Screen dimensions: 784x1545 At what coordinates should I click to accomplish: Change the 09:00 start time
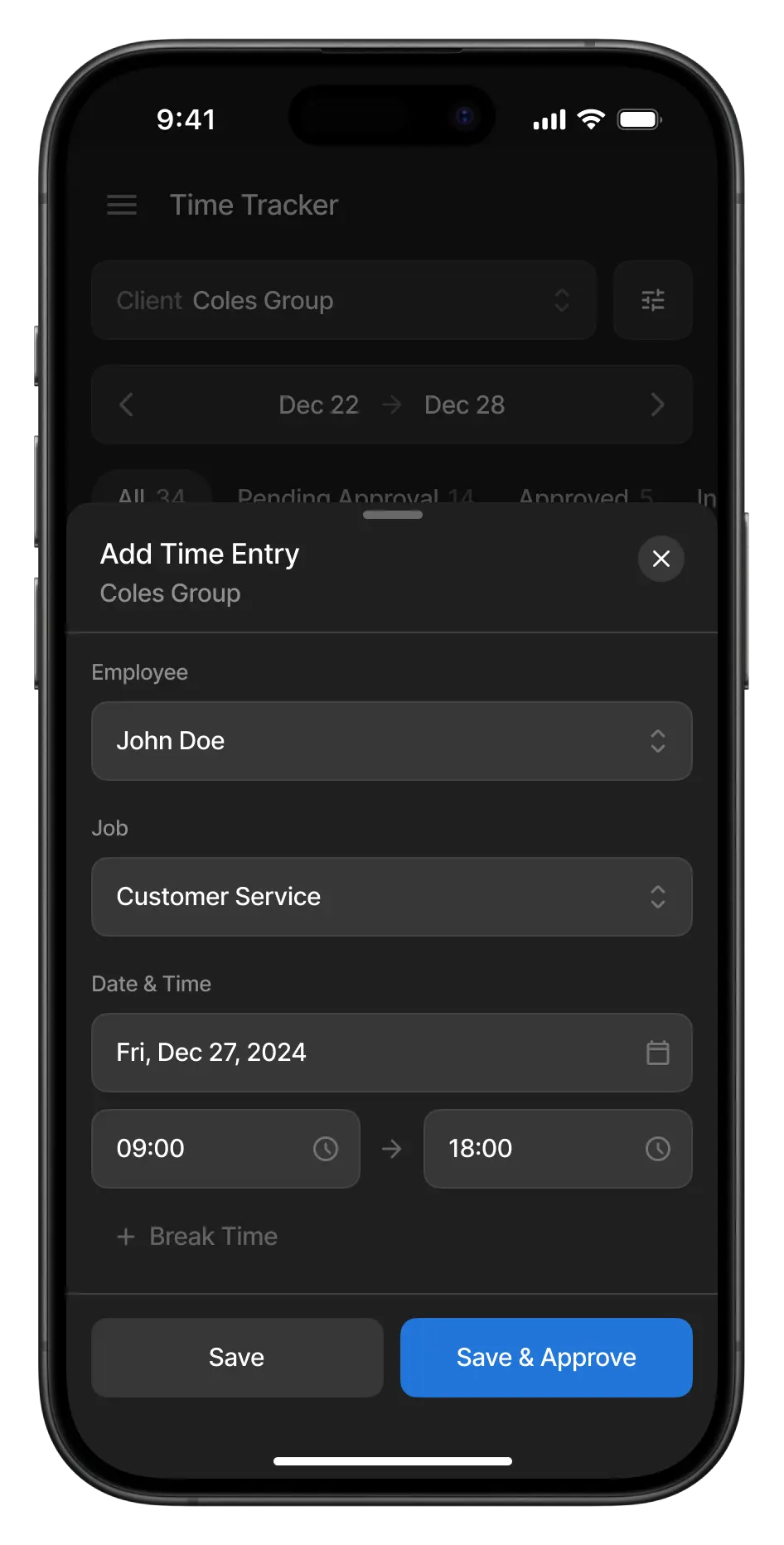pyautogui.click(x=225, y=1149)
